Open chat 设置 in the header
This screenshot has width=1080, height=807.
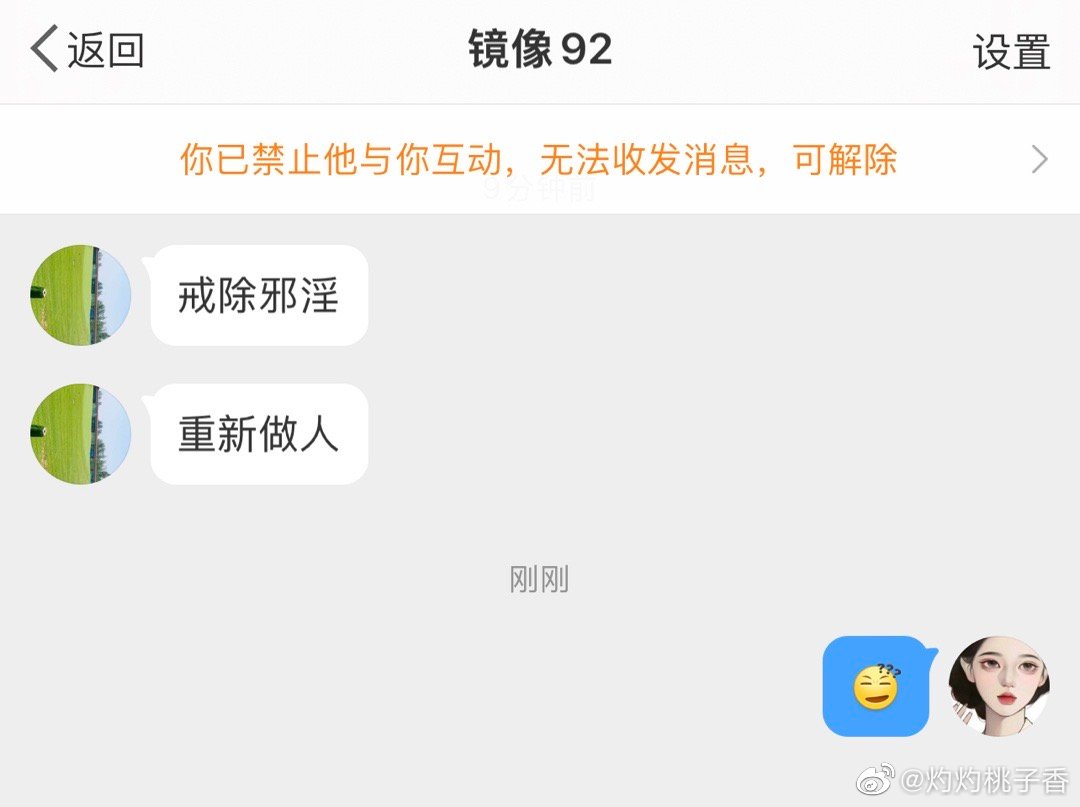click(x=1011, y=52)
